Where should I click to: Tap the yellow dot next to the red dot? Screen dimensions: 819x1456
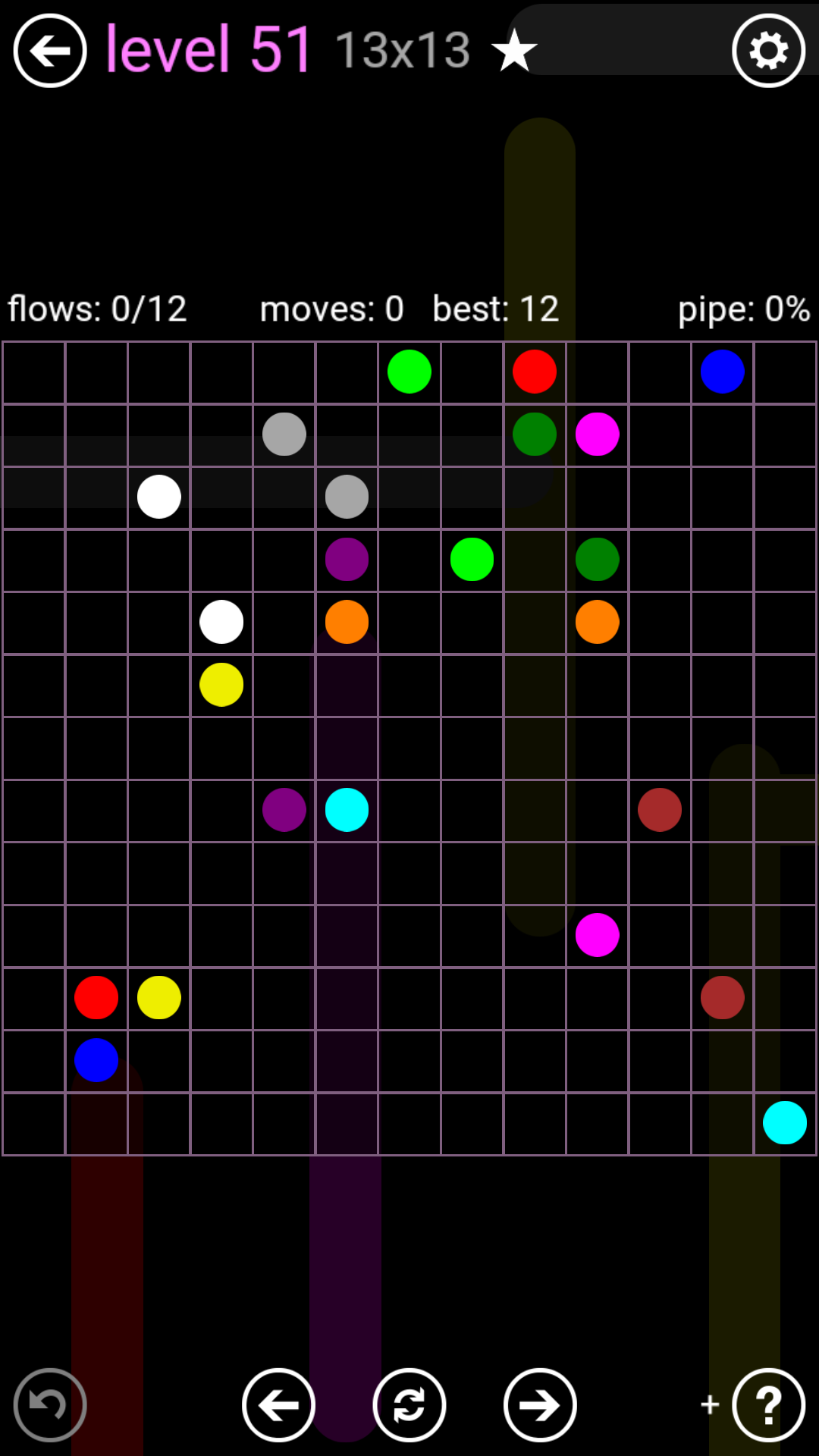[159, 997]
